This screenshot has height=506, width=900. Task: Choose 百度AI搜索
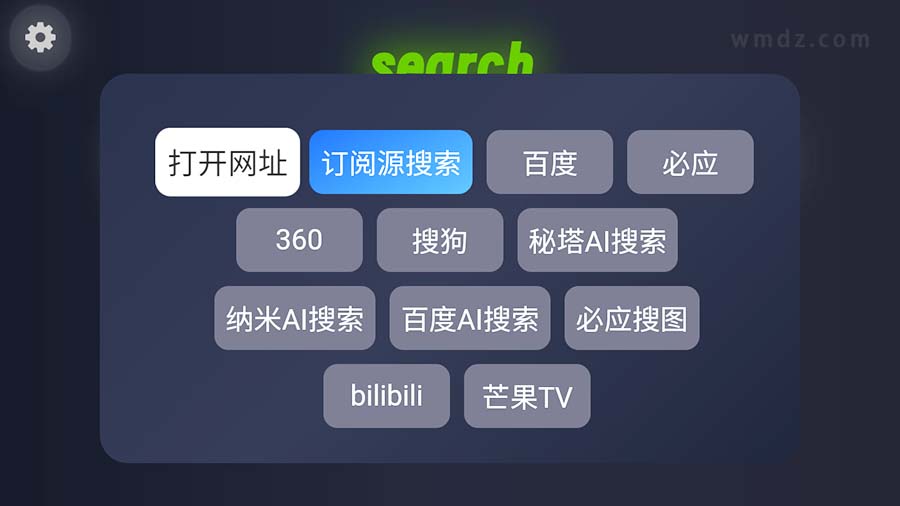470,318
